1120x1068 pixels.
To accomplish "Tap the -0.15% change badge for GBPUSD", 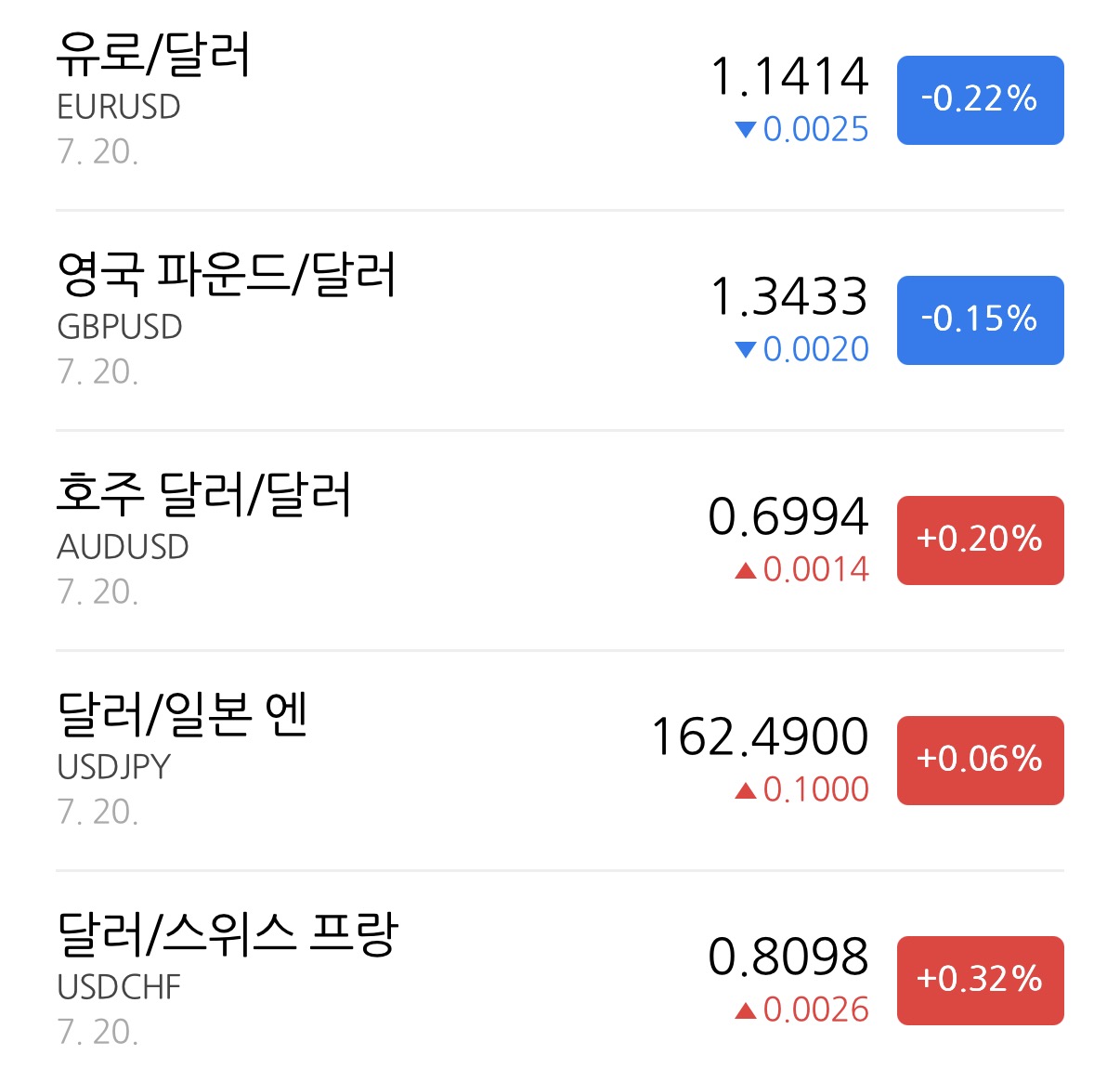I will 980,320.
